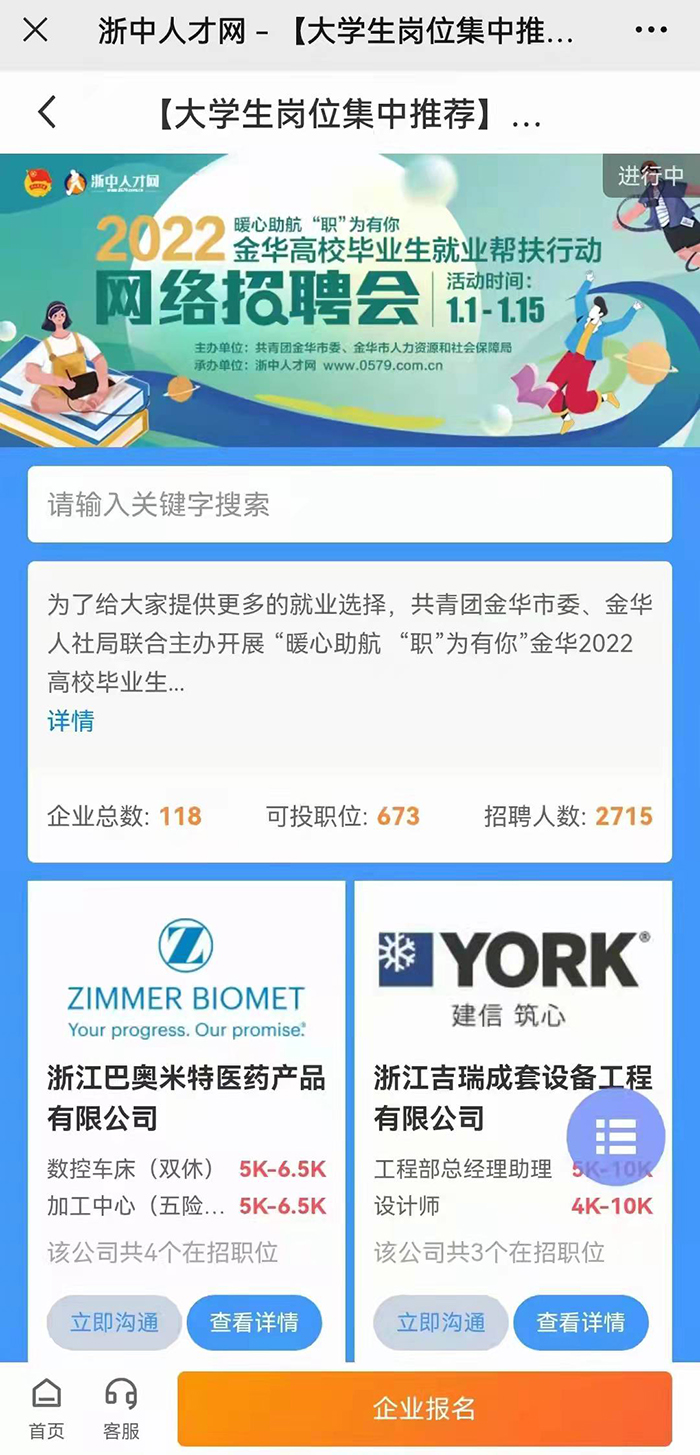Go to the 首页 home tab
The width and height of the screenshot is (700, 1455).
coord(46,1408)
